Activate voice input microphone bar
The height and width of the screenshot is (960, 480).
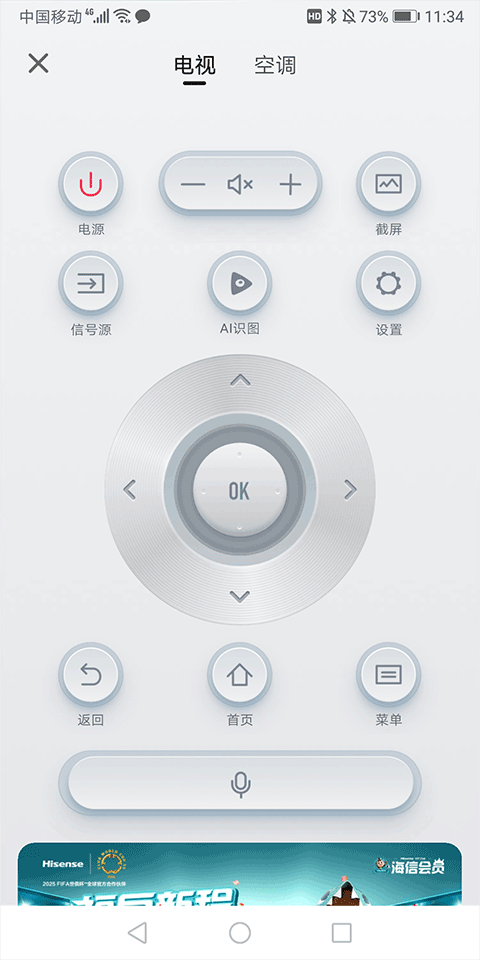coord(241,784)
